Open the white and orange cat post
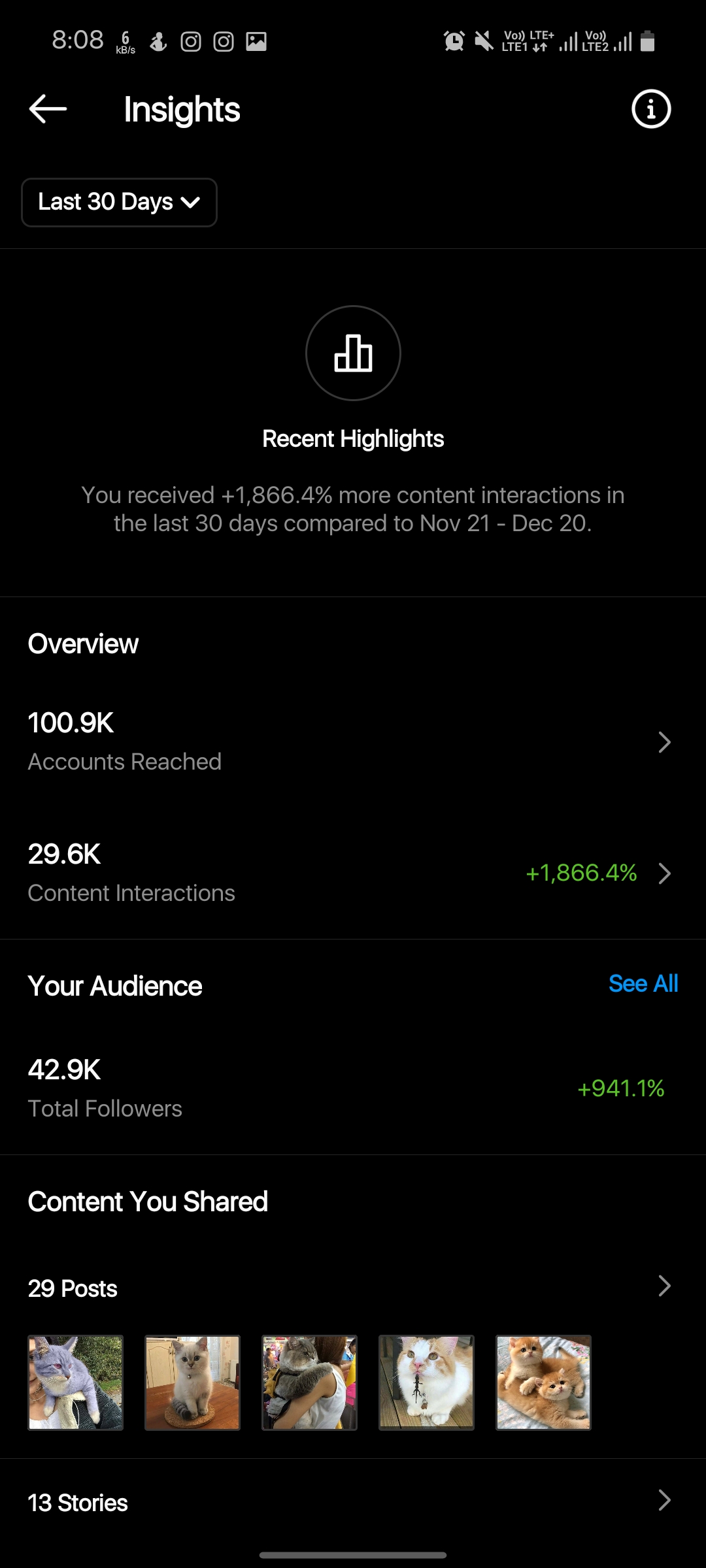Screen dimensions: 706x1568 [x=426, y=1383]
